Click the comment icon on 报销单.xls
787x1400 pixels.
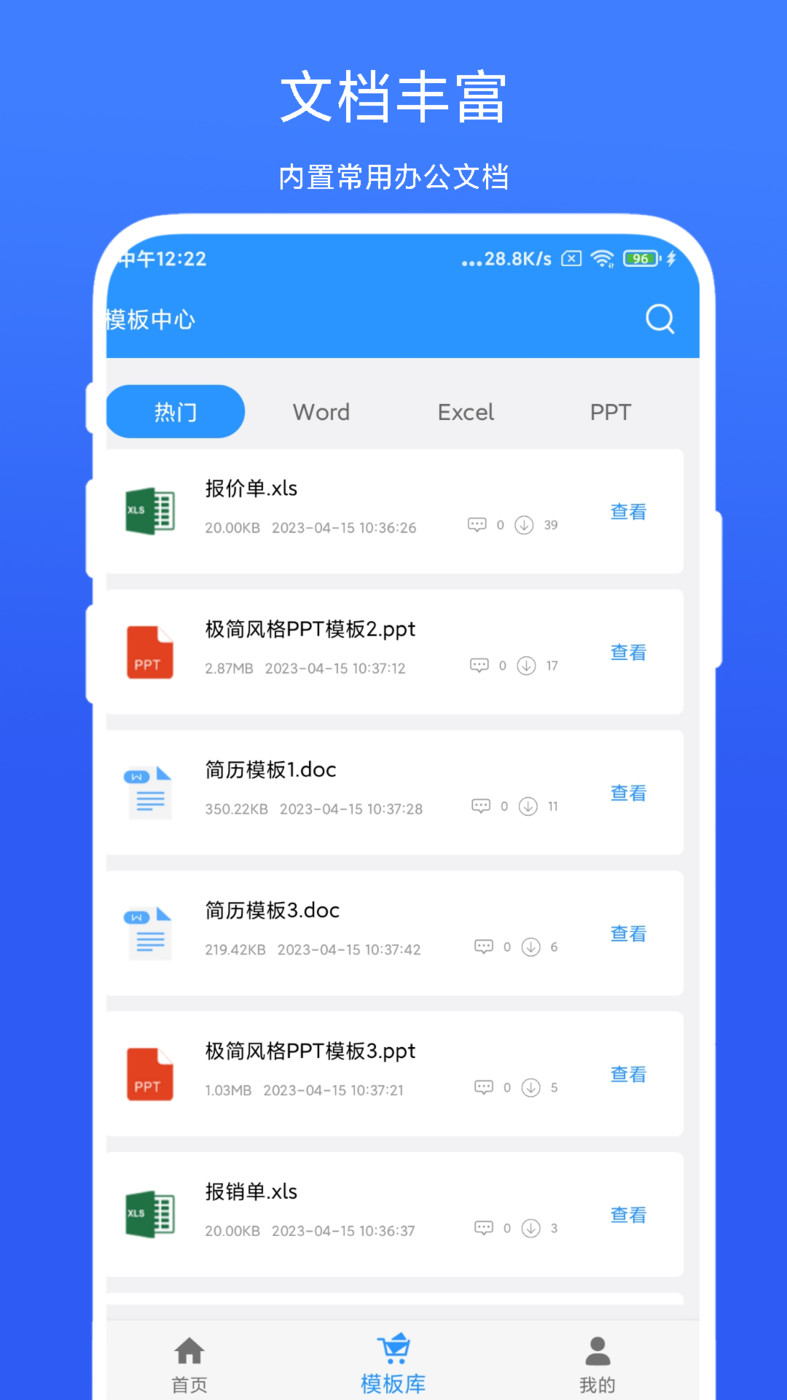(484, 1227)
